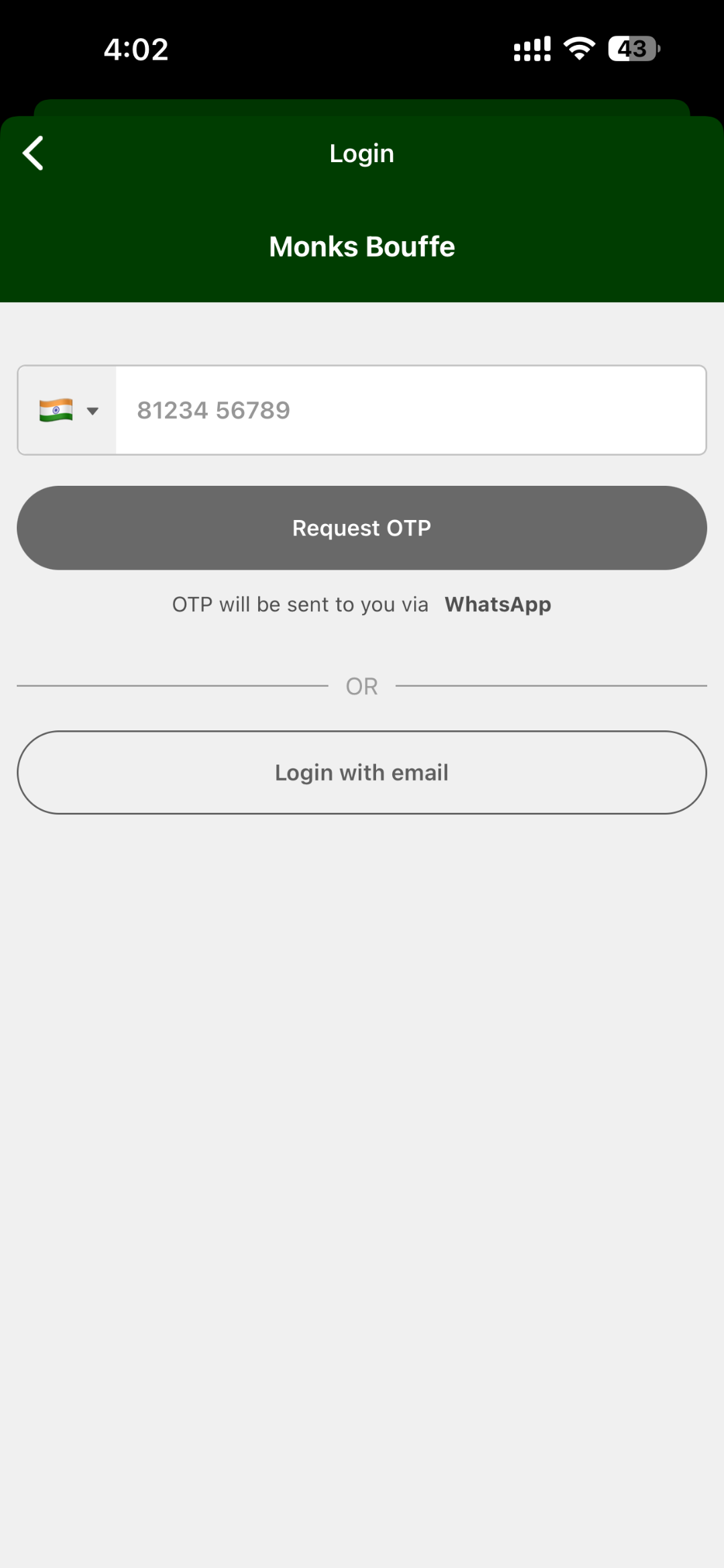This screenshot has height=1568, width=724.
Task: Choose Login with email
Action: (x=362, y=773)
